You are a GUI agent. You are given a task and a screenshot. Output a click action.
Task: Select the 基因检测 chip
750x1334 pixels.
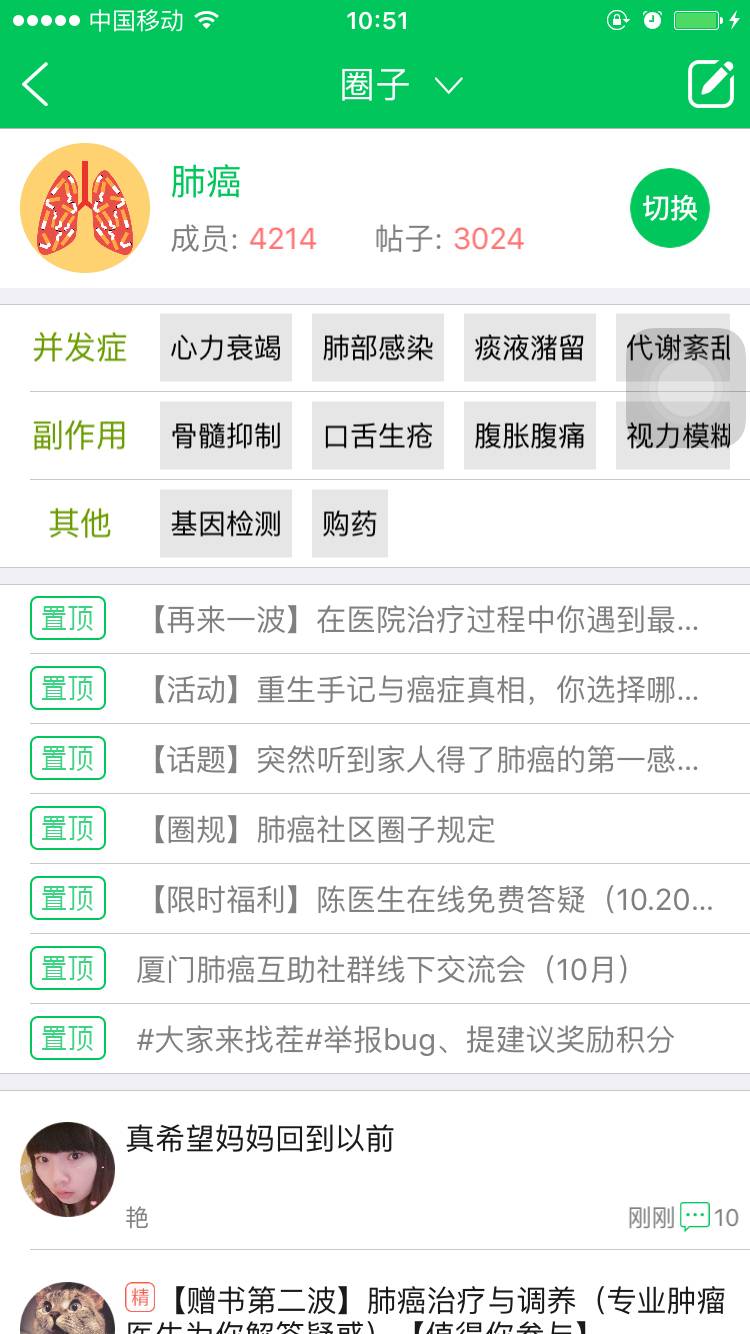coord(226,524)
